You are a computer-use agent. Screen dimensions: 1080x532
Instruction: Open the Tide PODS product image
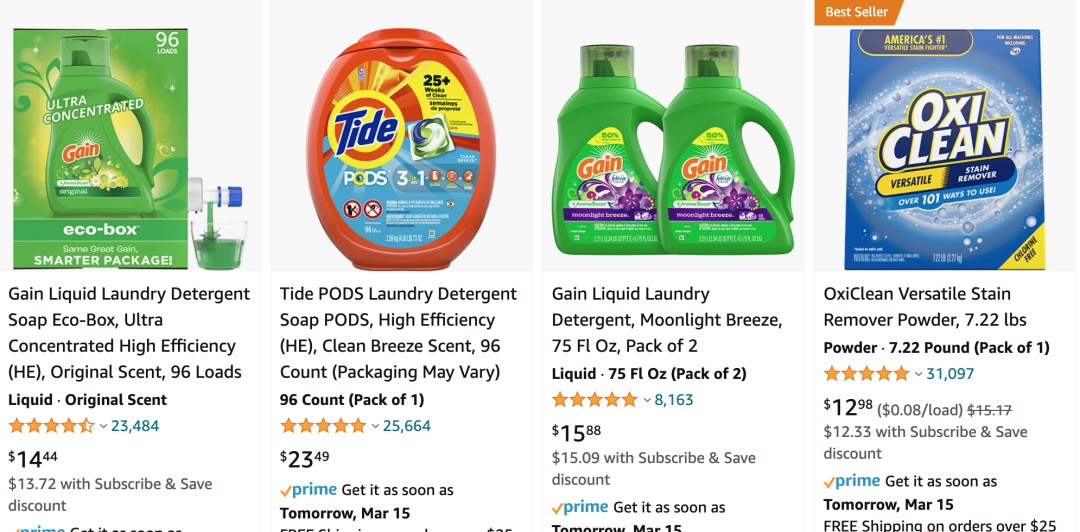401,148
